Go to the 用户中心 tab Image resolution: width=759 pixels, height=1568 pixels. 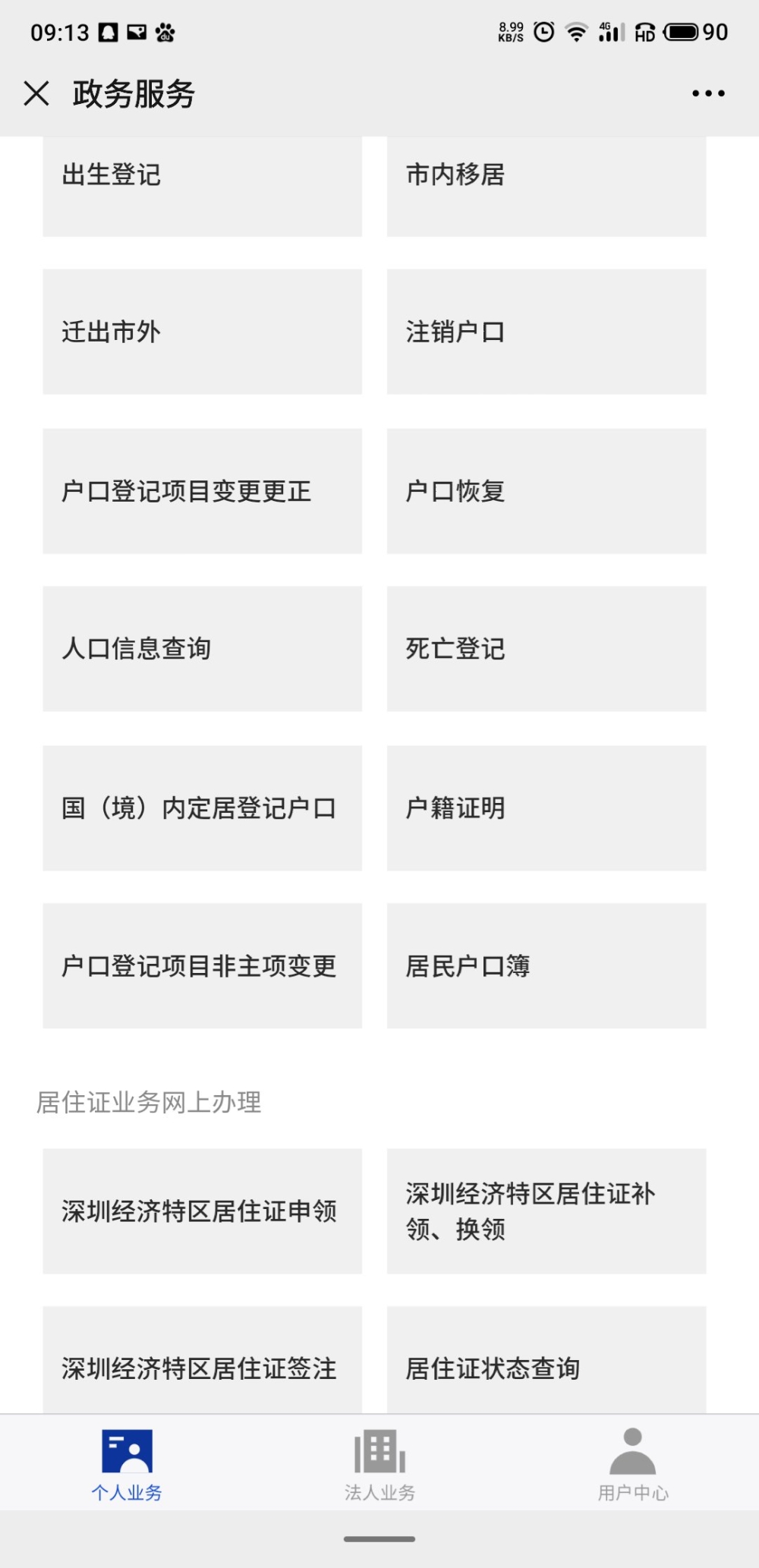(x=632, y=1465)
